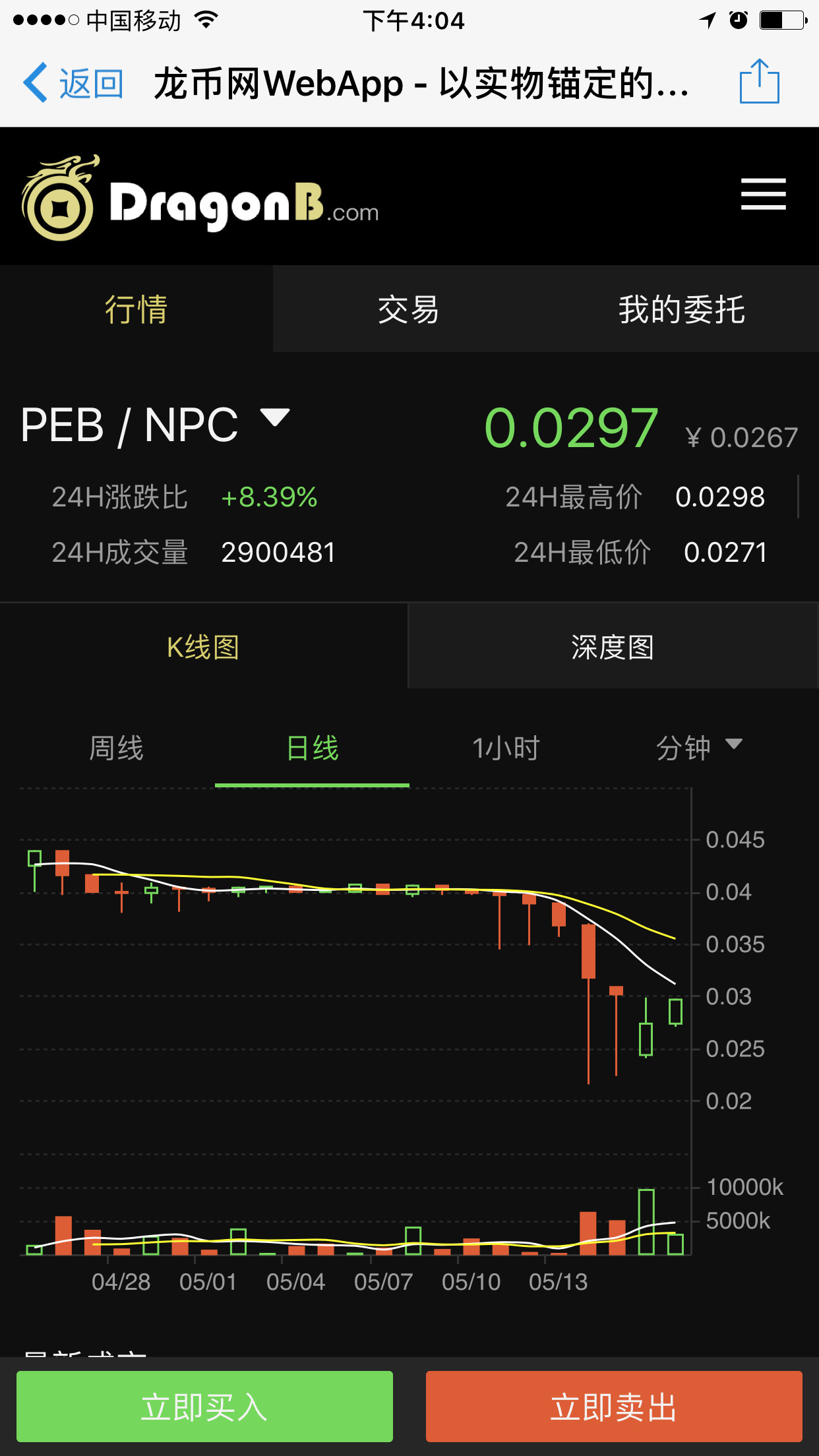Select the 行情 tab
The height and width of the screenshot is (1456, 819).
[136, 309]
